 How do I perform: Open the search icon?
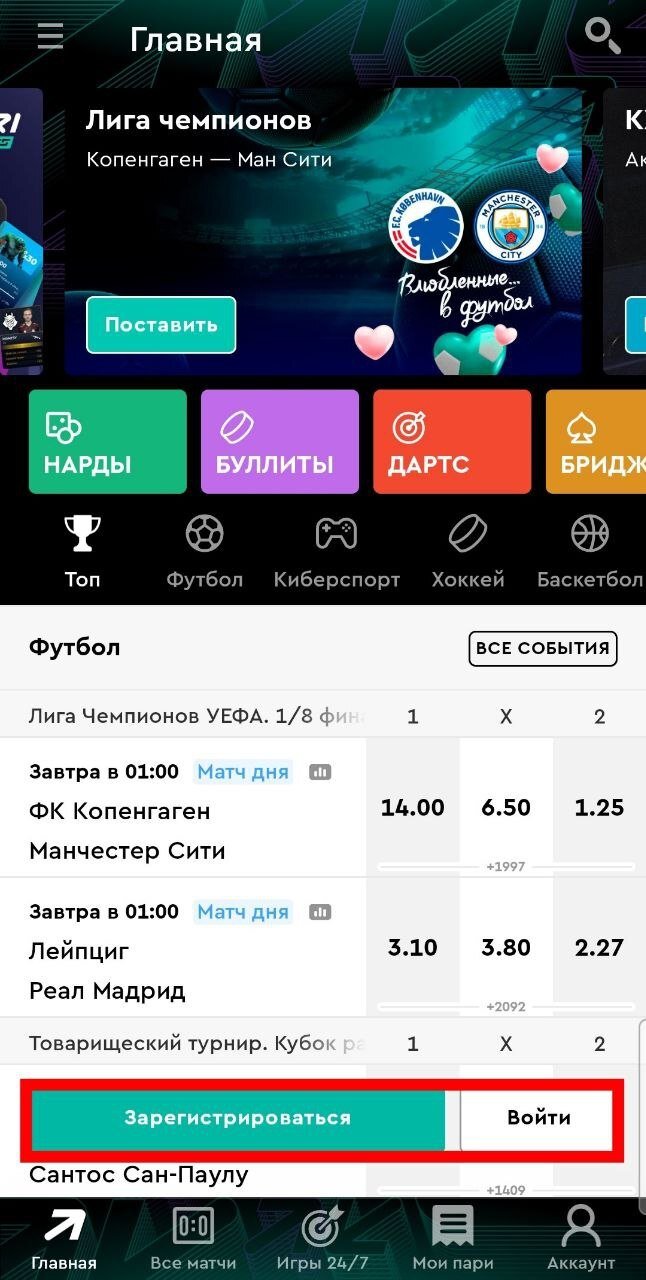click(602, 36)
